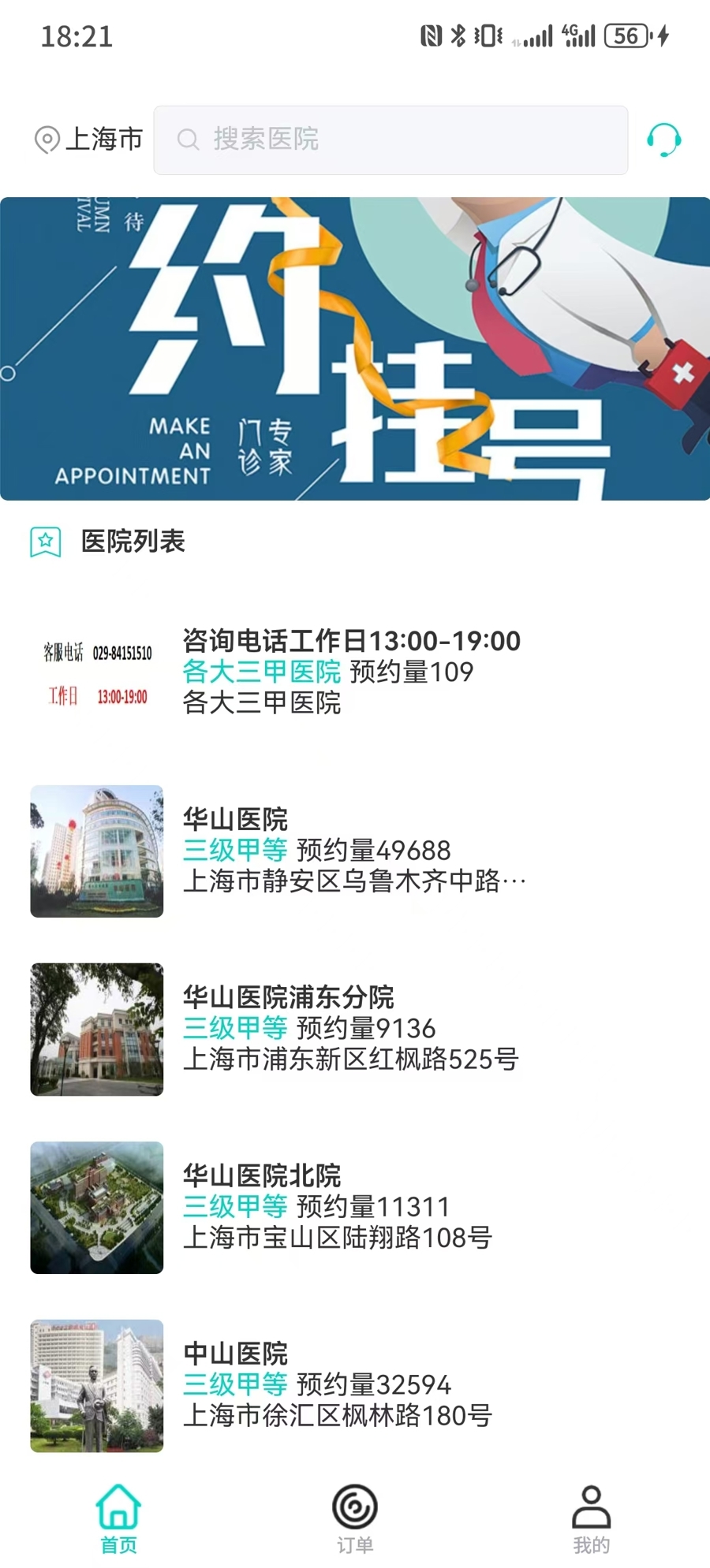Open the 搜索医院 search box
Viewport: 710px width, 1568px height.
point(390,140)
